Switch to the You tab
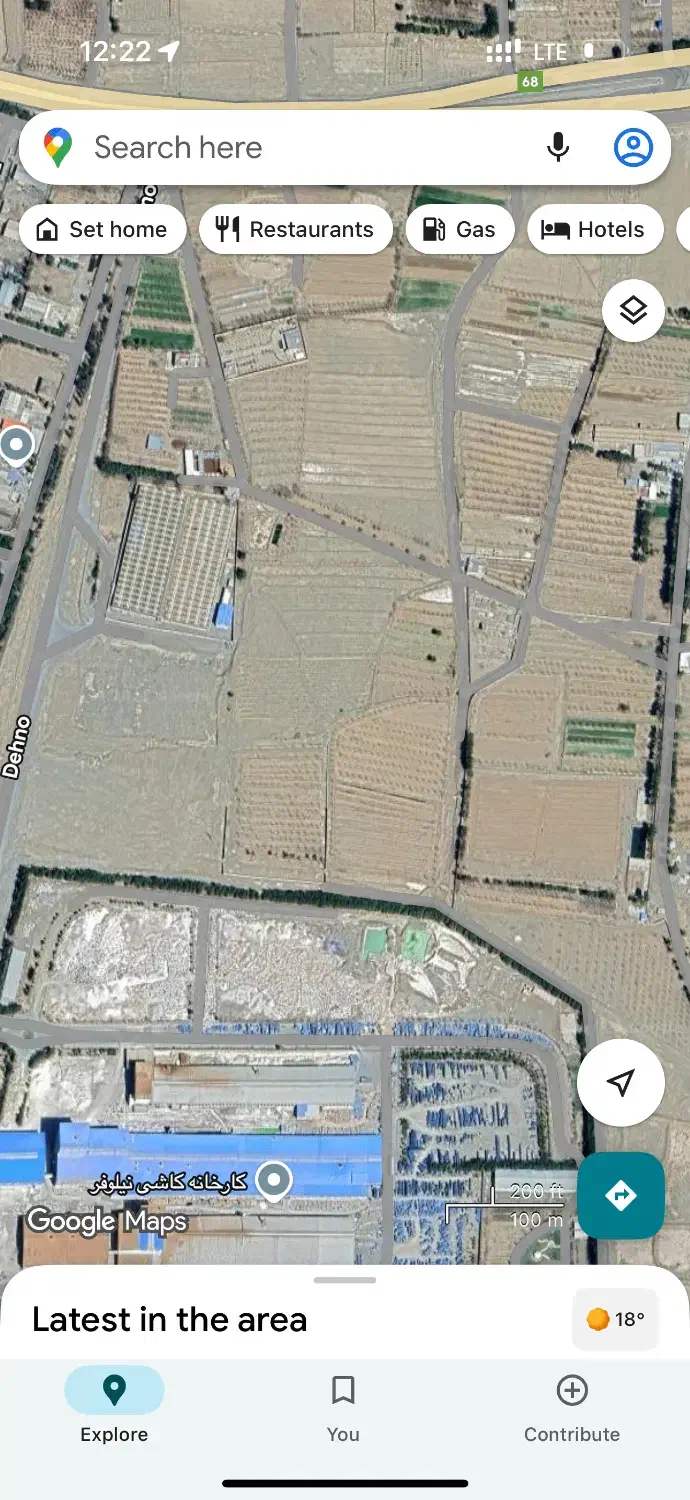The height and width of the screenshot is (1500, 690). (x=343, y=1408)
